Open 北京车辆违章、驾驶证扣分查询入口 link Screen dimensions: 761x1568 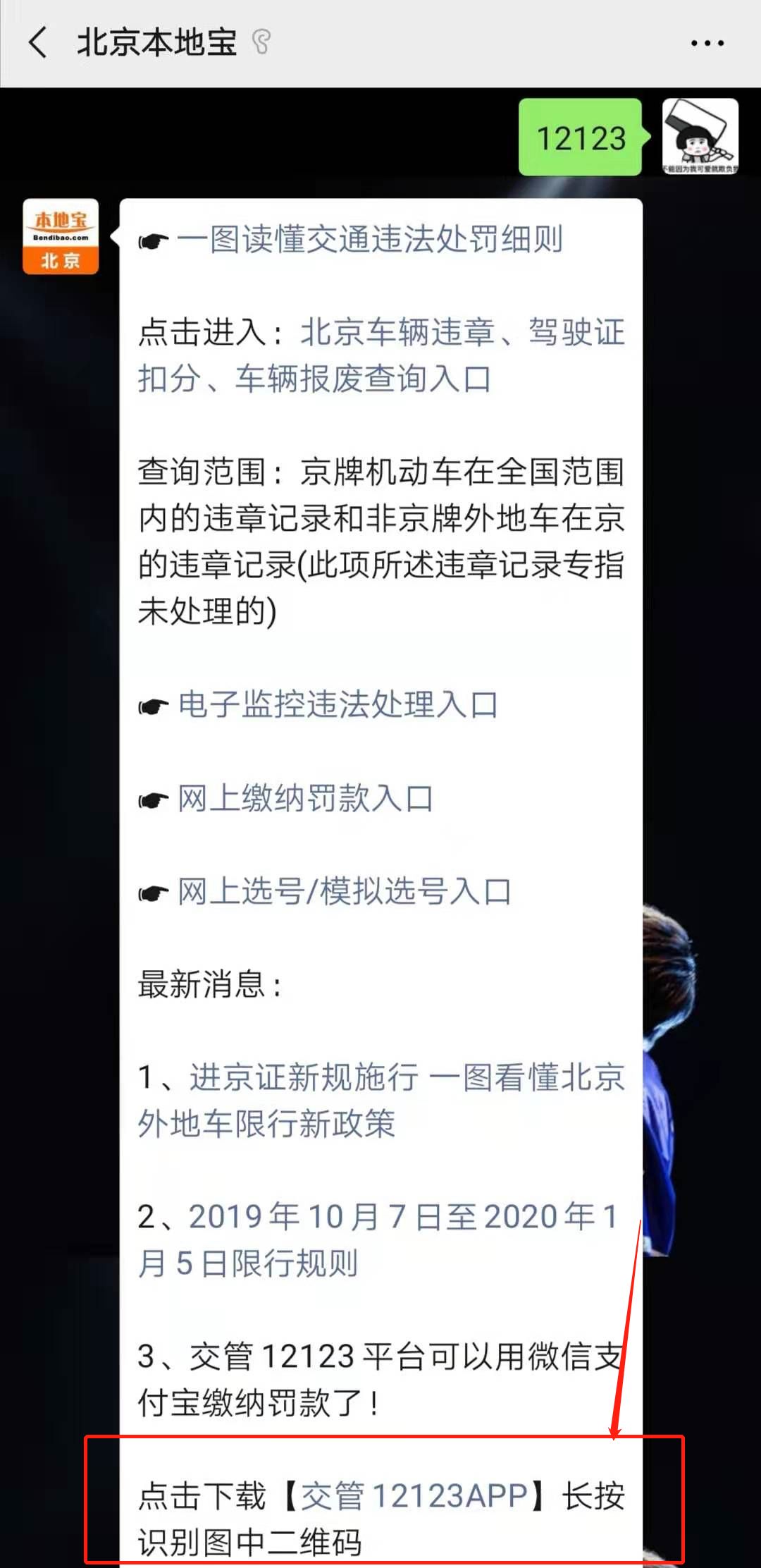click(x=380, y=355)
